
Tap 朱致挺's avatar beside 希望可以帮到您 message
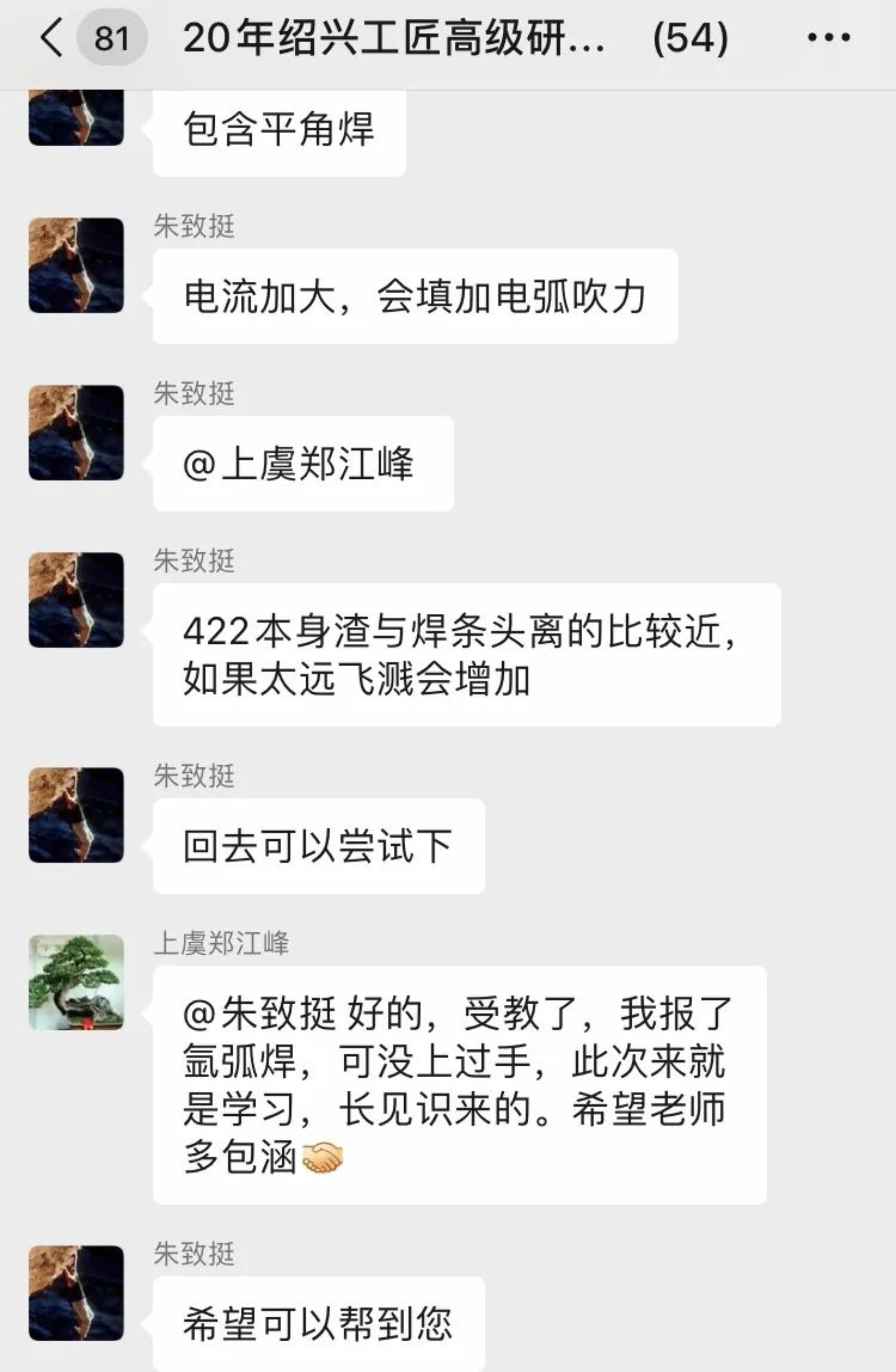76,1293
